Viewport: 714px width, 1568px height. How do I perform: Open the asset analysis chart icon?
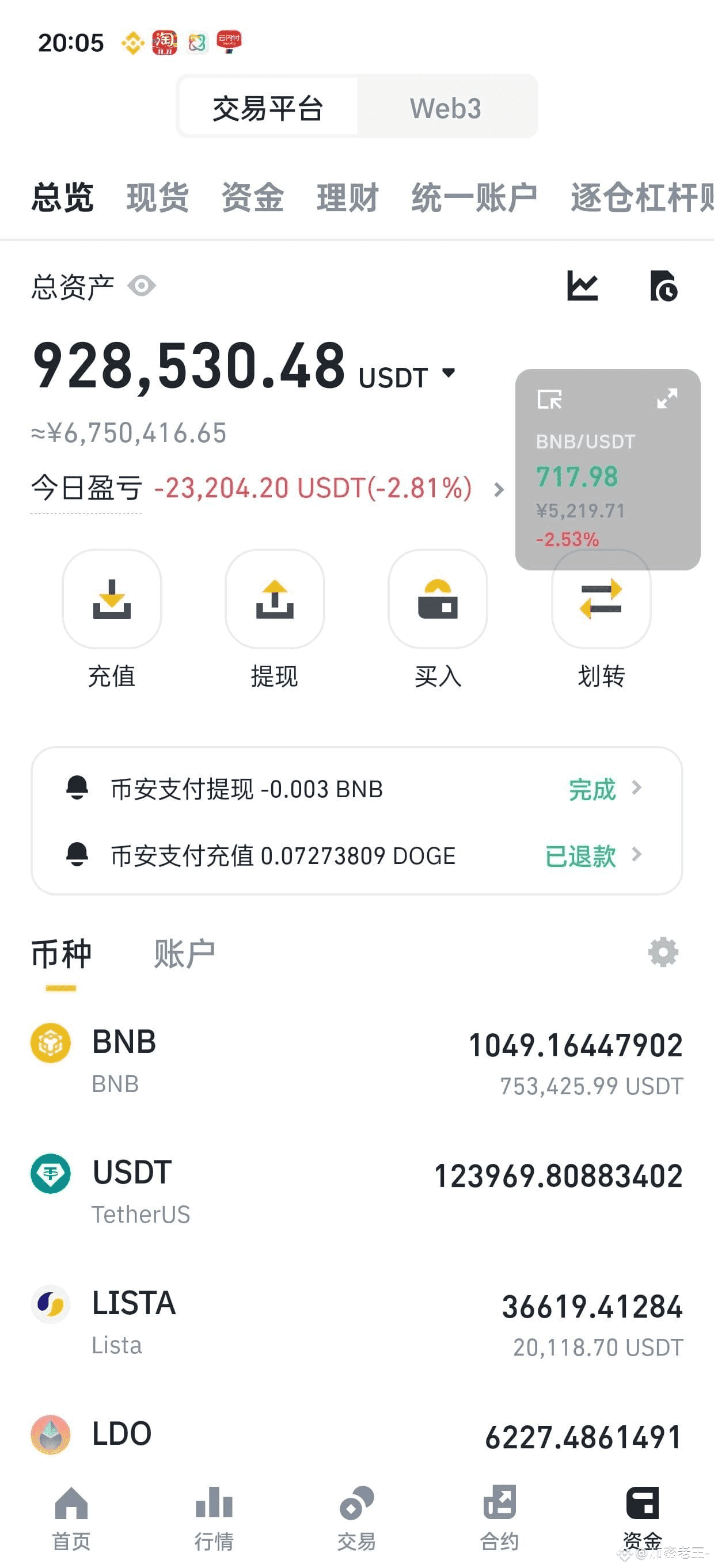coord(582,286)
